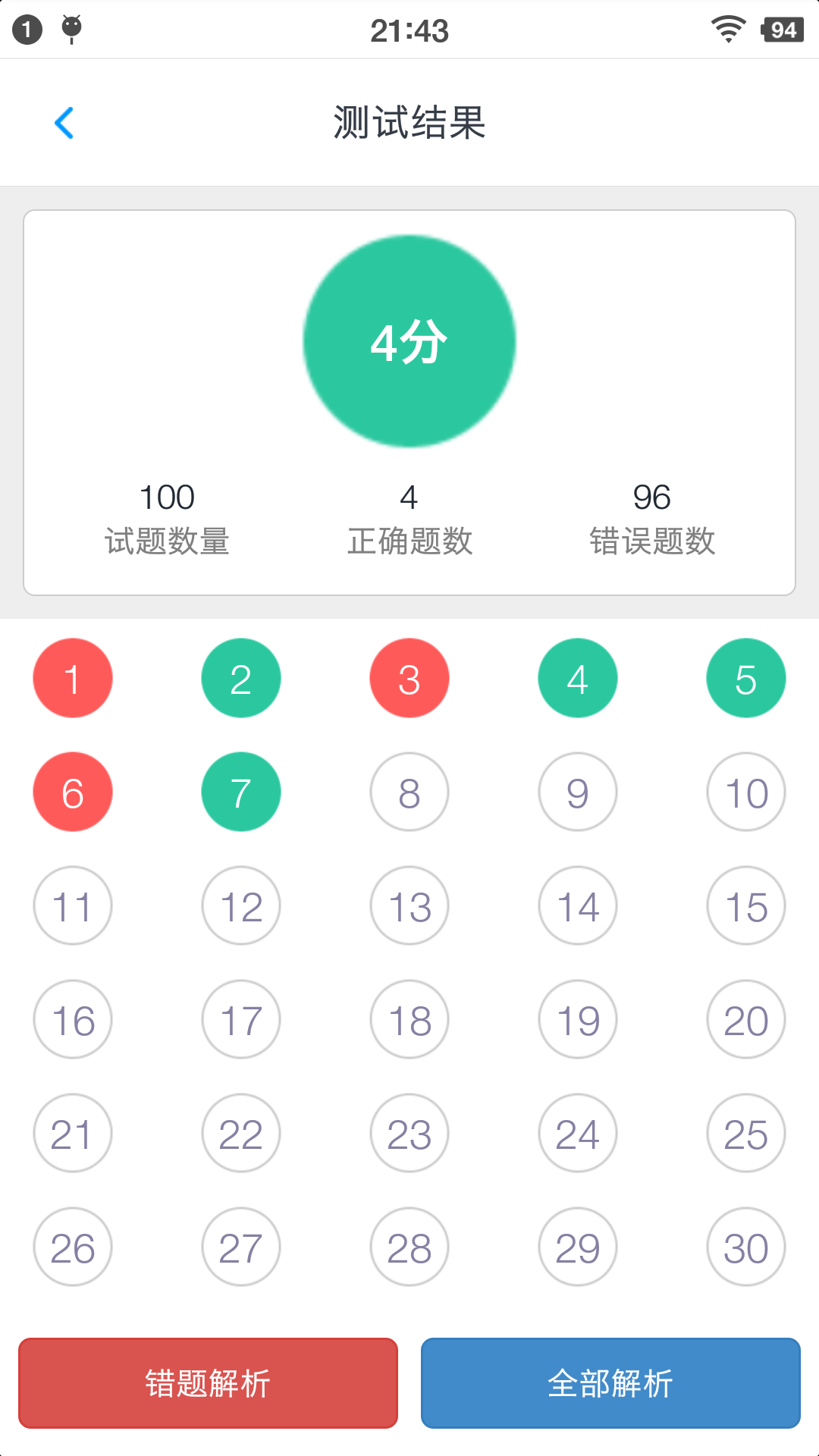The image size is (819, 1456).
Task: Select wrong question 3 circle
Action: (x=409, y=677)
